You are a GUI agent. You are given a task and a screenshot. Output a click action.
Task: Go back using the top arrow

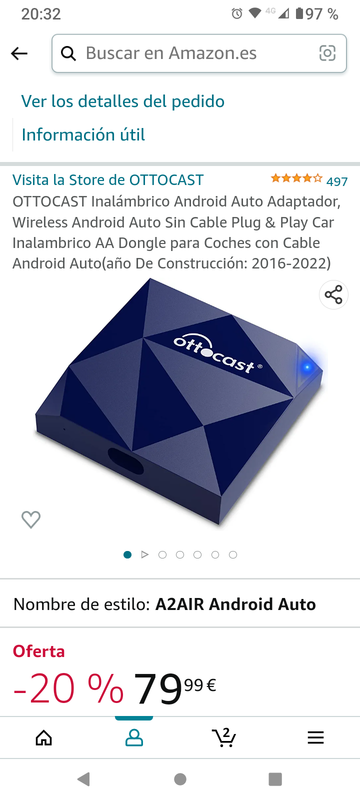pyautogui.click(x=19, y=53)
